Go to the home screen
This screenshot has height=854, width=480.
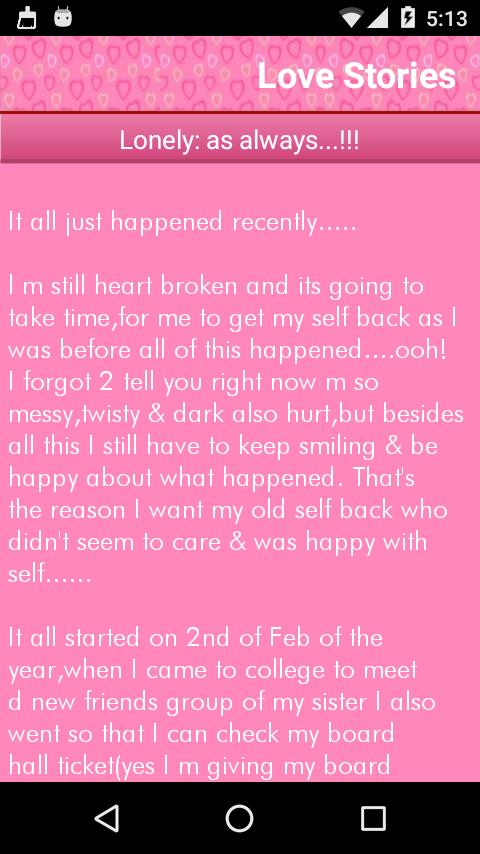(x=240, y=818)
